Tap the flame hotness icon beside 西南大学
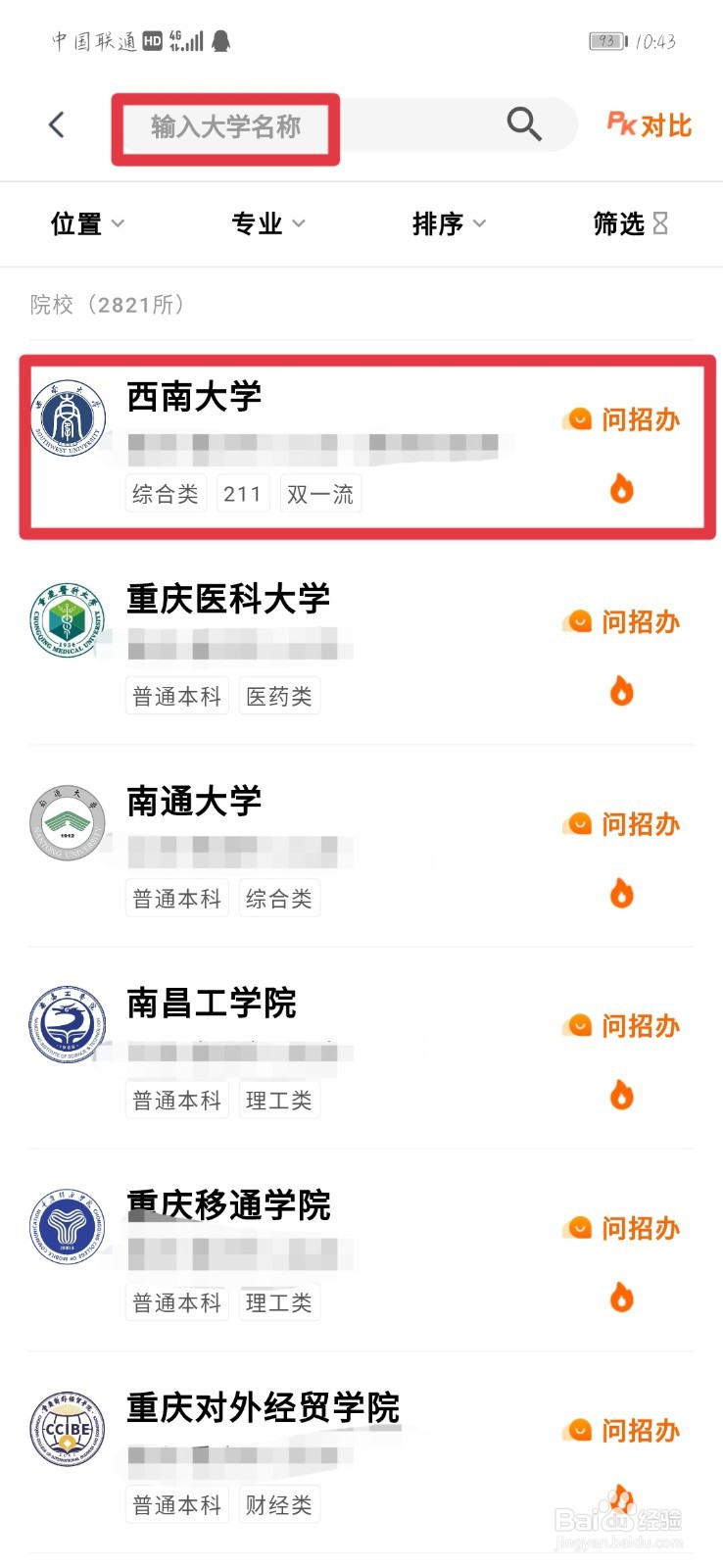723x1568 pixels. pos(622,489)
